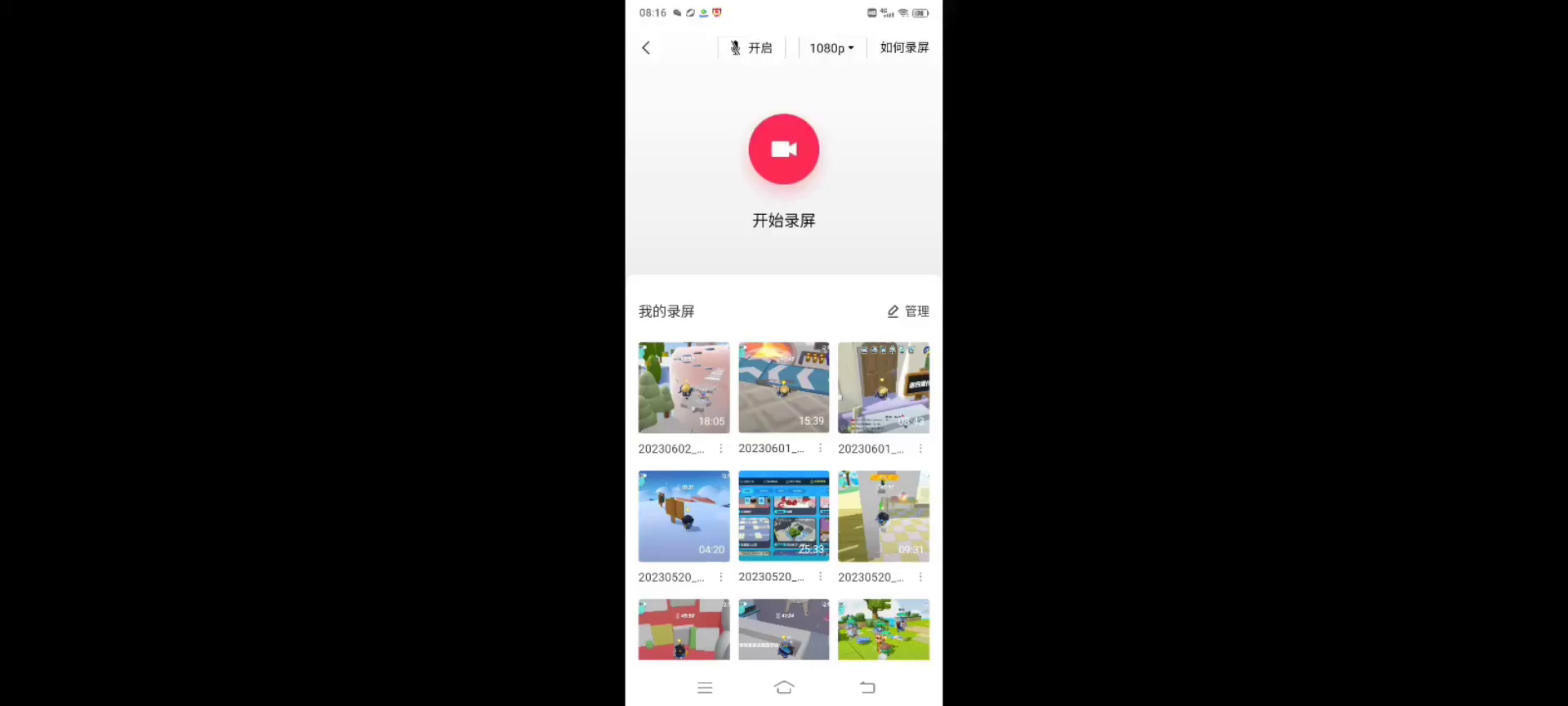This screenshot has width=1568, height=706.
Task: Open the 15:39 recording from 20230601
Action: coord(783,387)
